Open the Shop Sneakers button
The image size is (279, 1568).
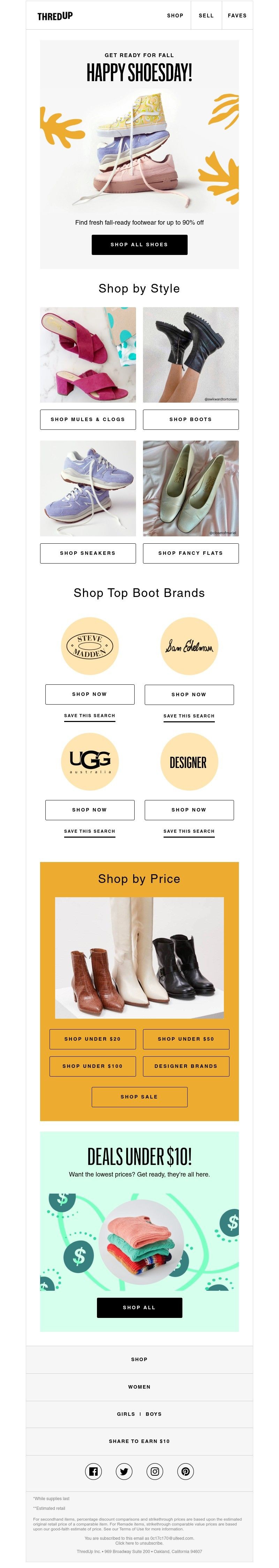(x=88, y=553)
